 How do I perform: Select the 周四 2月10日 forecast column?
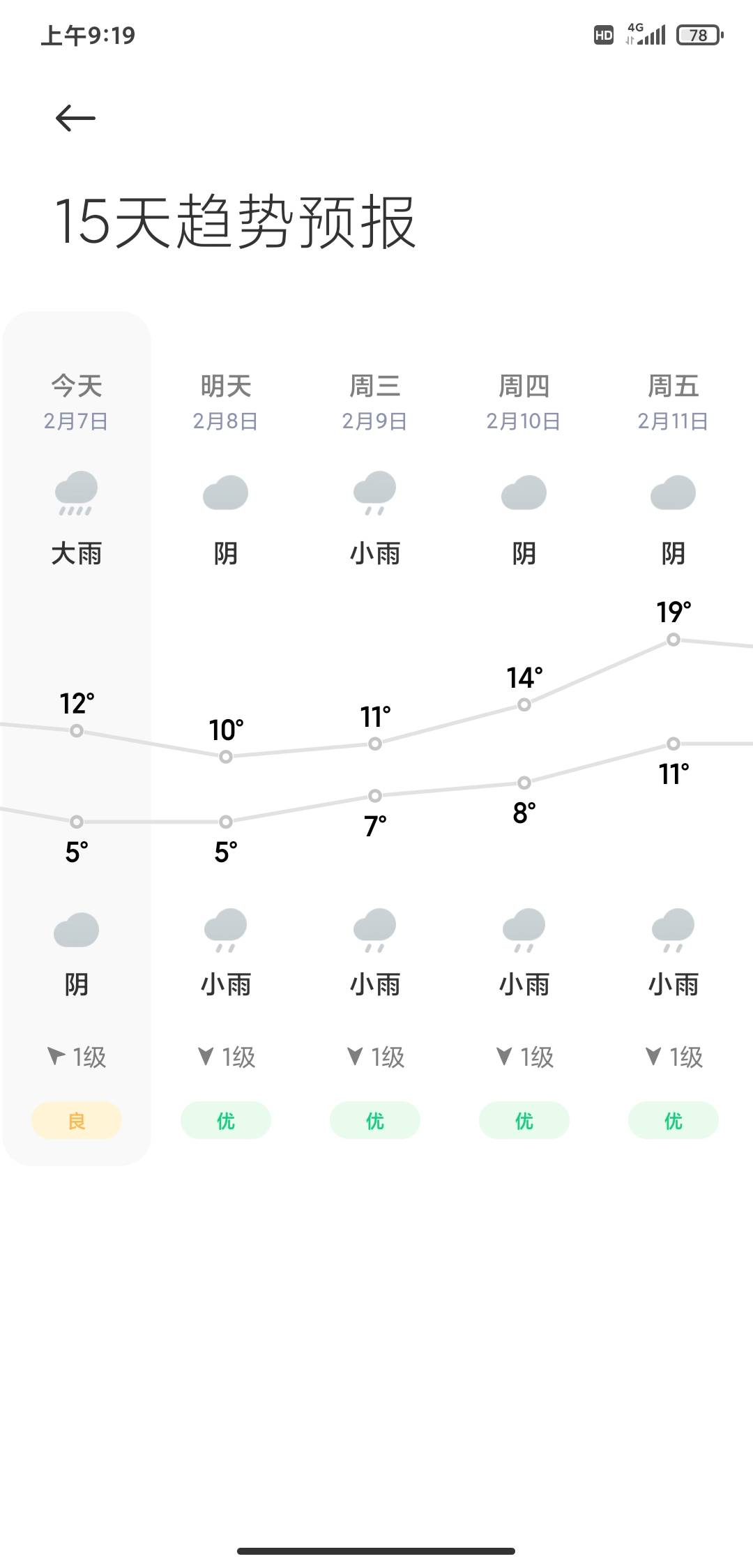click(524, 739)
